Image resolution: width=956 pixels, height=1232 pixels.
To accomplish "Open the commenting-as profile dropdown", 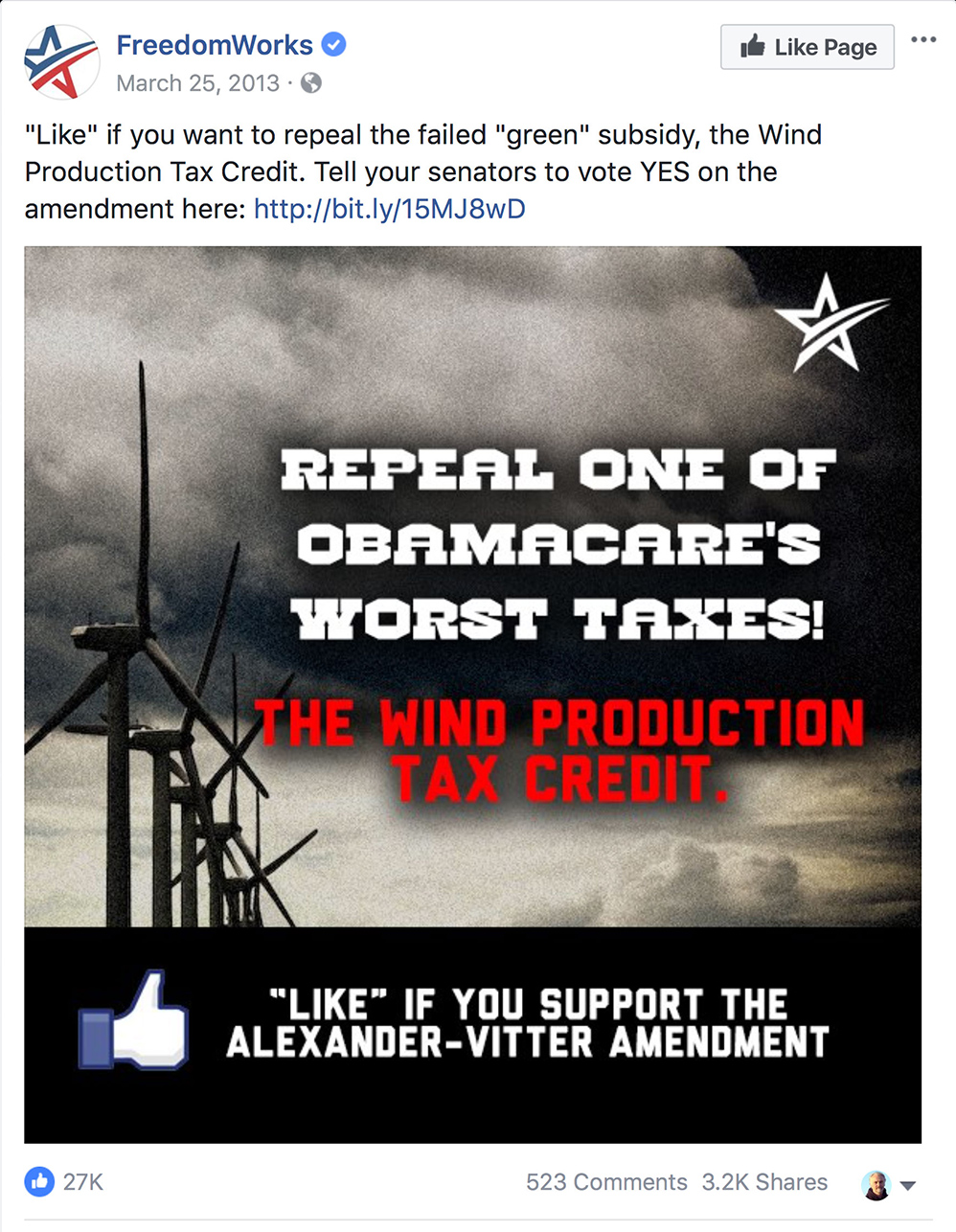I will (890, 1185).
